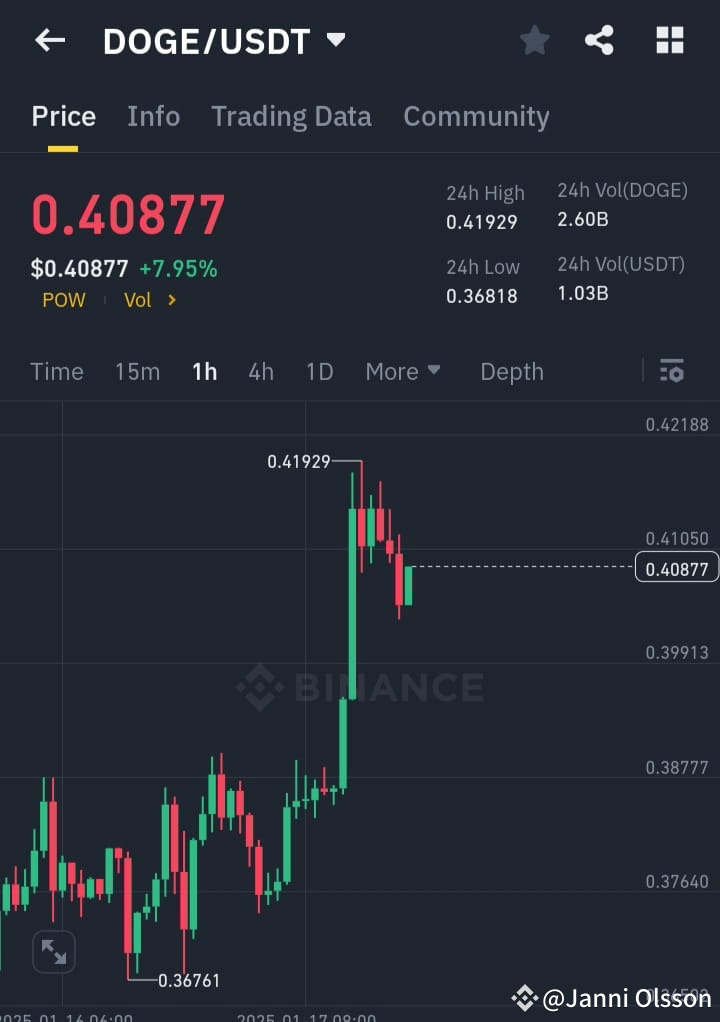Switch chart to Time line mode
The image size is (720, 1022).
pos(56,371)
